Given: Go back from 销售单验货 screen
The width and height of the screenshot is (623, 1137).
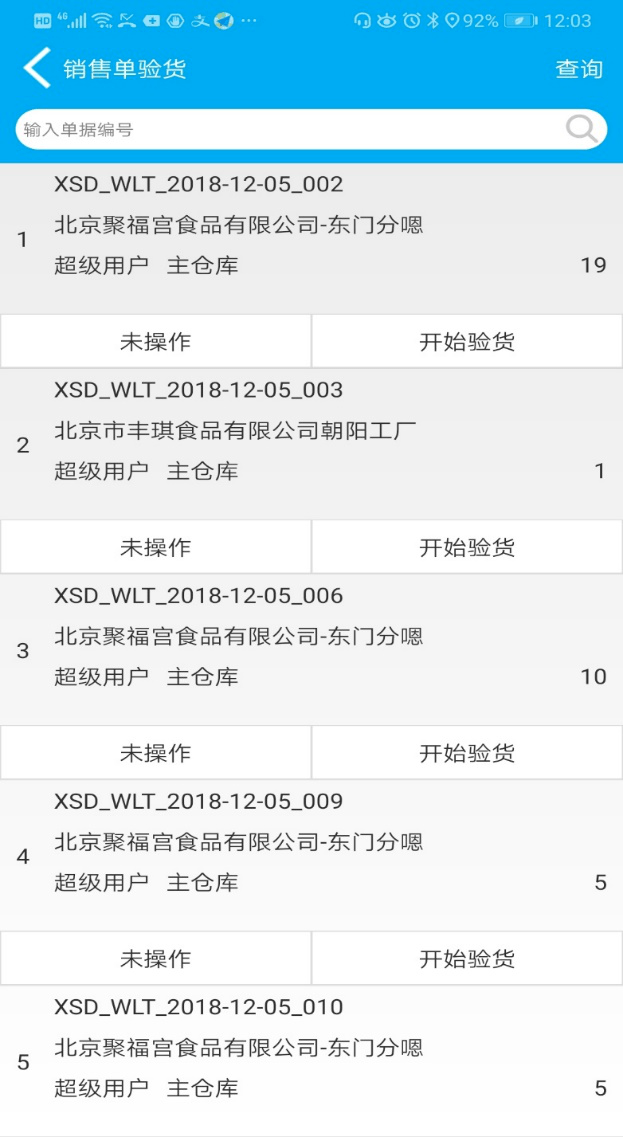Looking at the screenshot, I should (37, 68).
